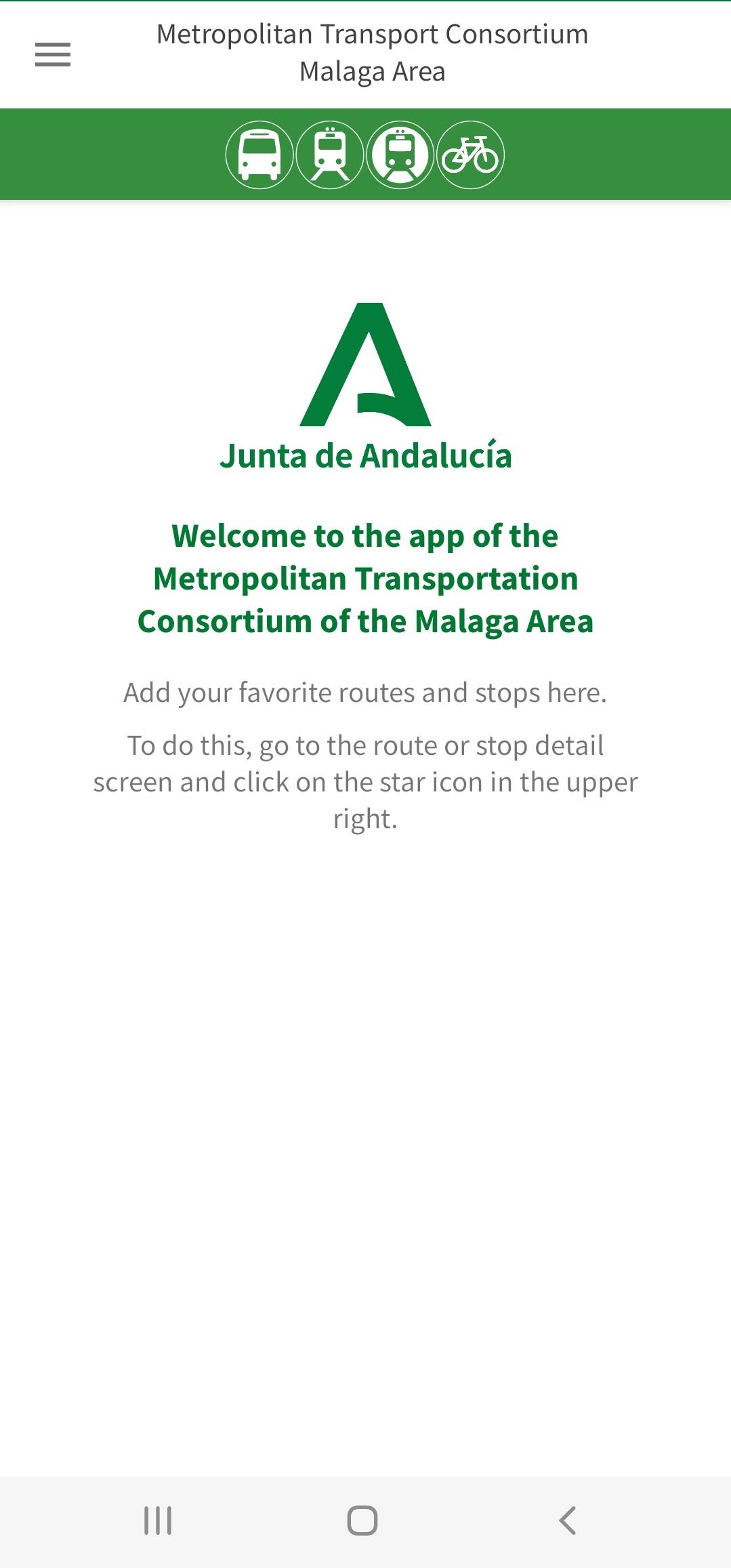
Task: Select the bus transport icon
Action: pyautogui.click(x=259, y=154)
